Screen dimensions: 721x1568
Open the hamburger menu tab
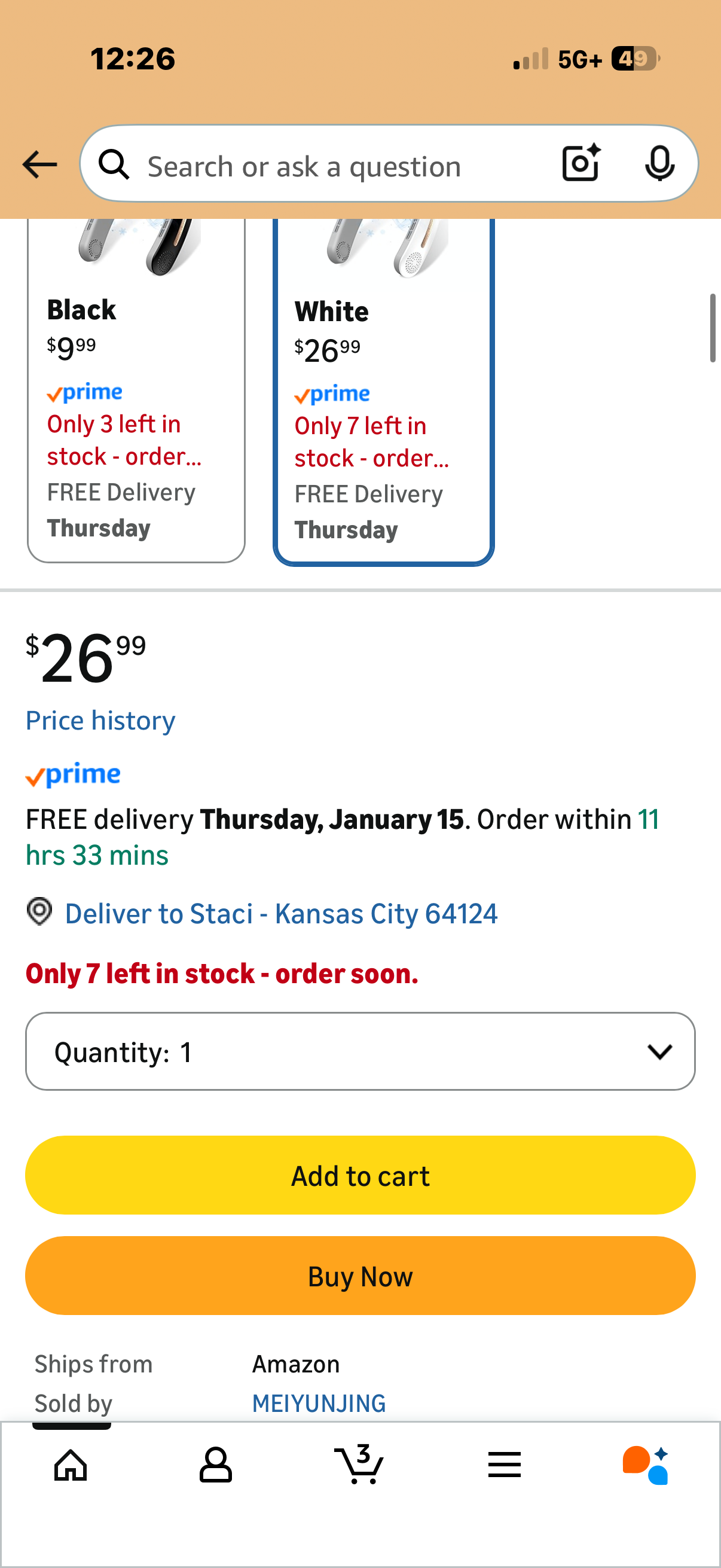[x=505, y=1465]
